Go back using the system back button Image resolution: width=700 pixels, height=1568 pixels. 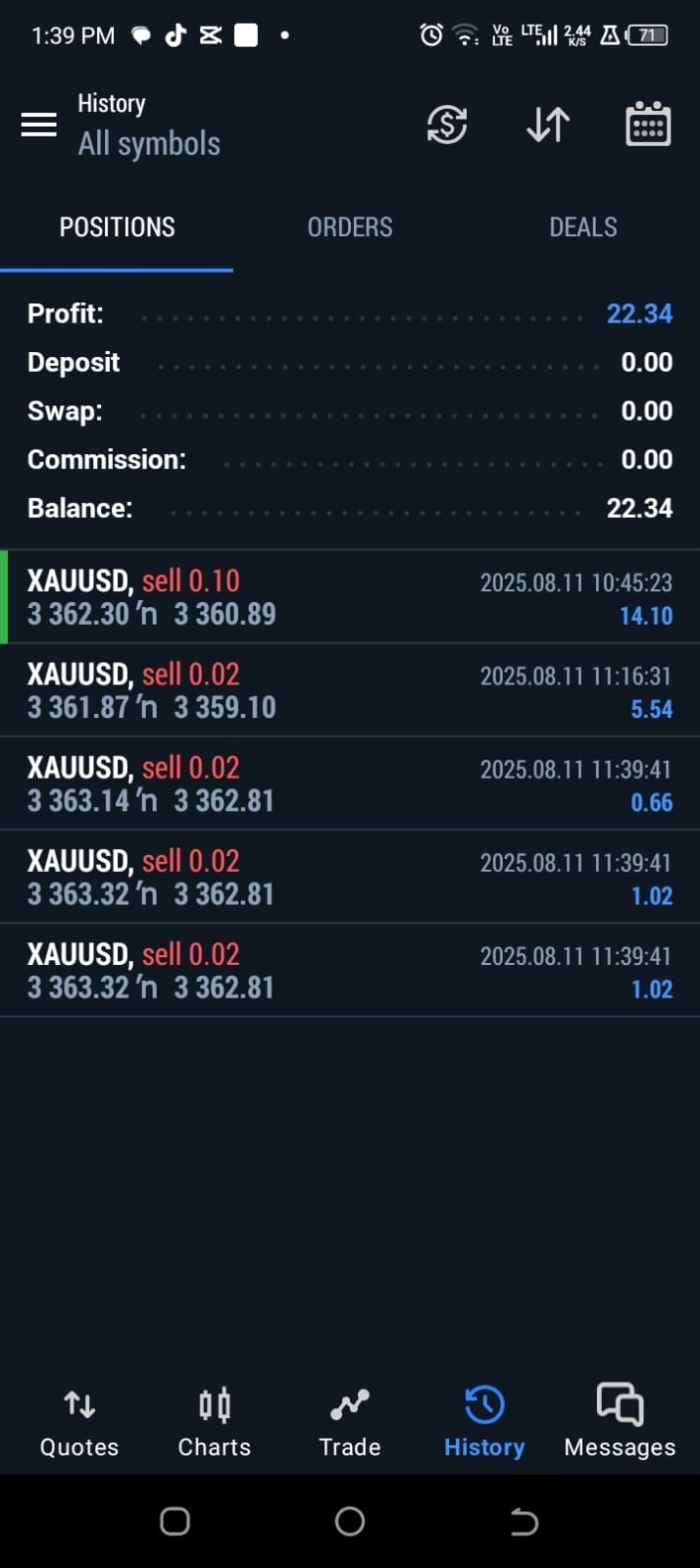(525, 1521)
